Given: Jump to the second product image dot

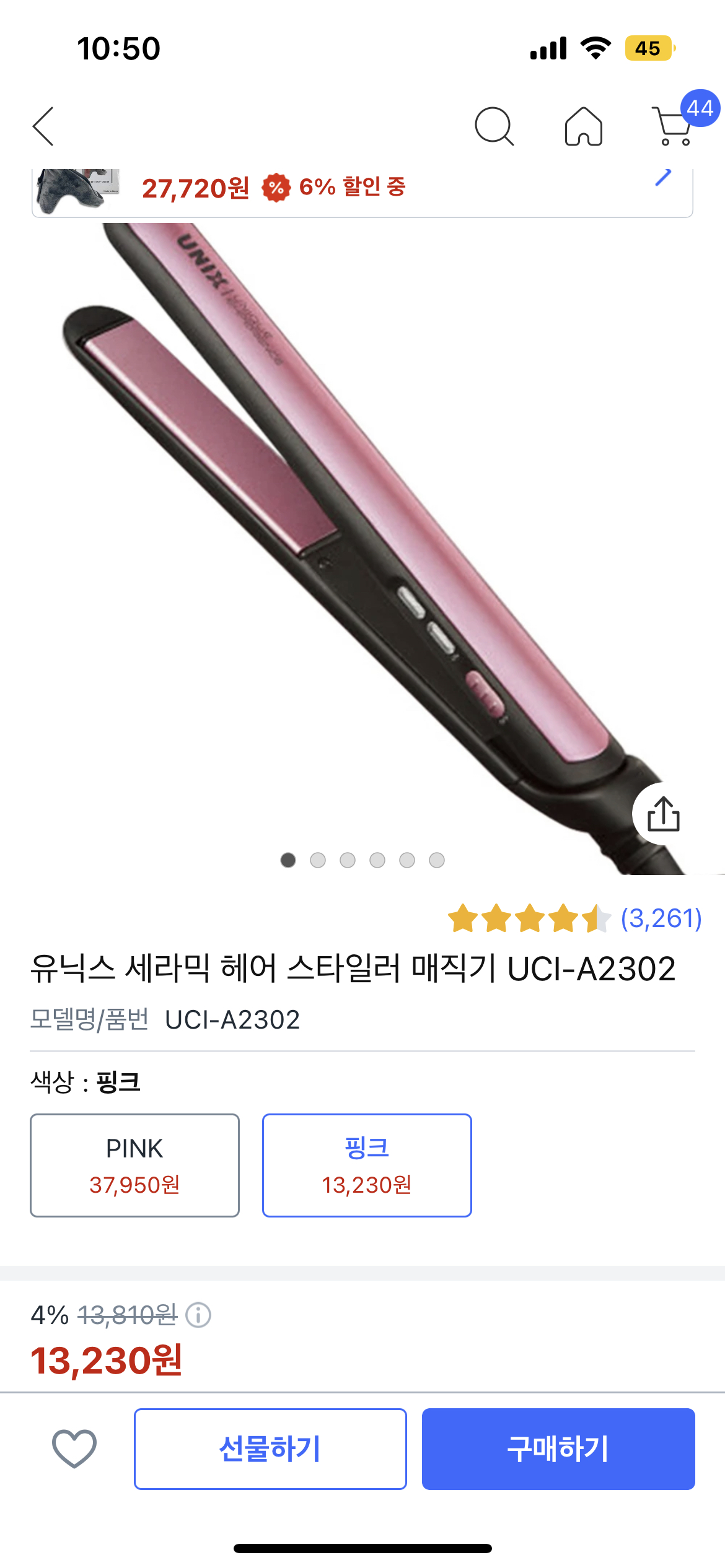Looking at the screenshot, I should click(318, 860).
